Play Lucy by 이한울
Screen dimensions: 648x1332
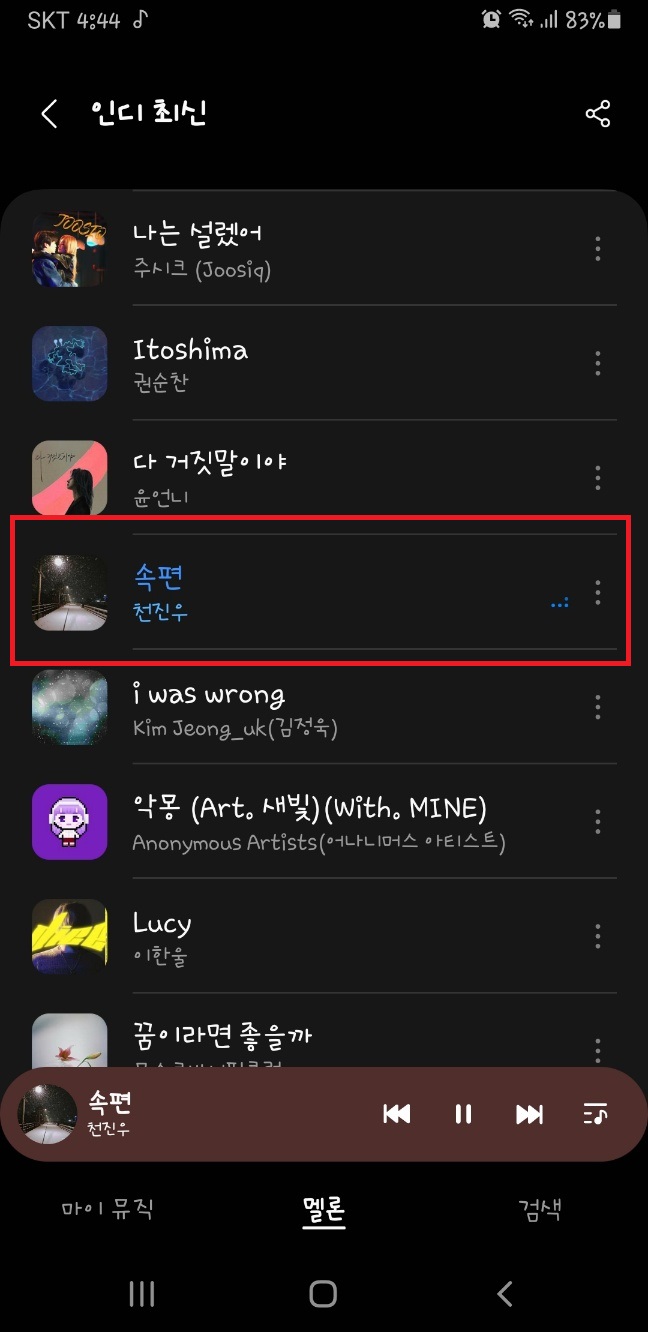(x=300, y=936)
